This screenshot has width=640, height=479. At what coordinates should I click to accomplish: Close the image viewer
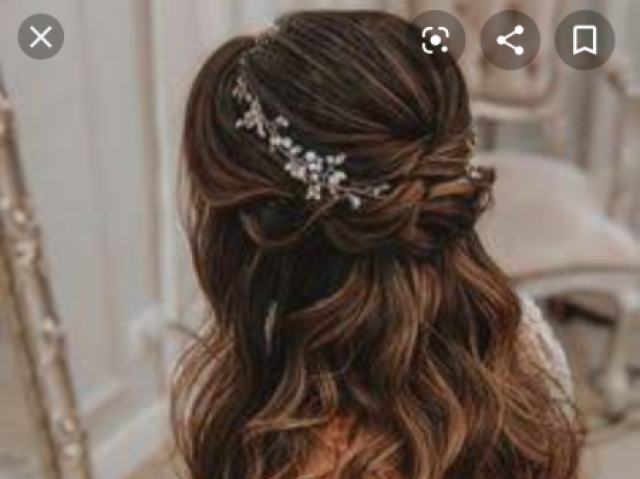[41, 38]
